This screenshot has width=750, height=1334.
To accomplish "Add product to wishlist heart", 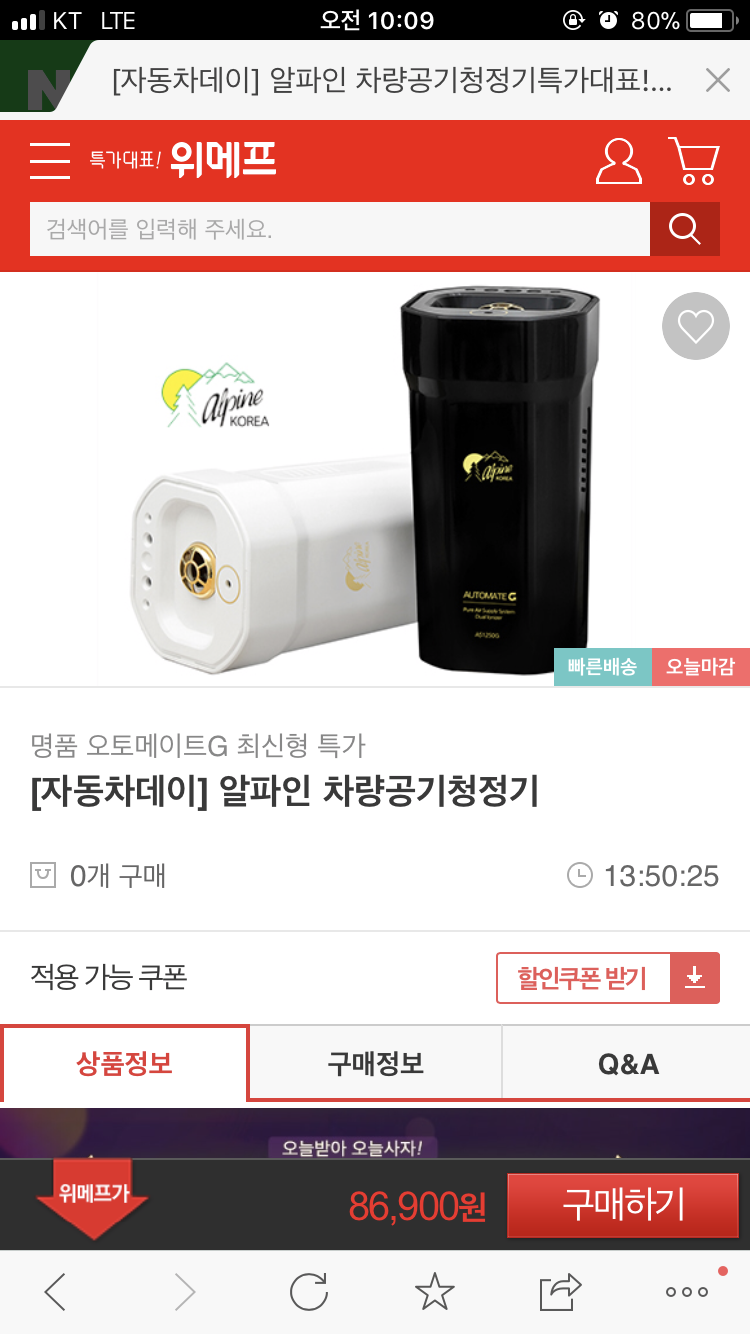I will 696,326.
